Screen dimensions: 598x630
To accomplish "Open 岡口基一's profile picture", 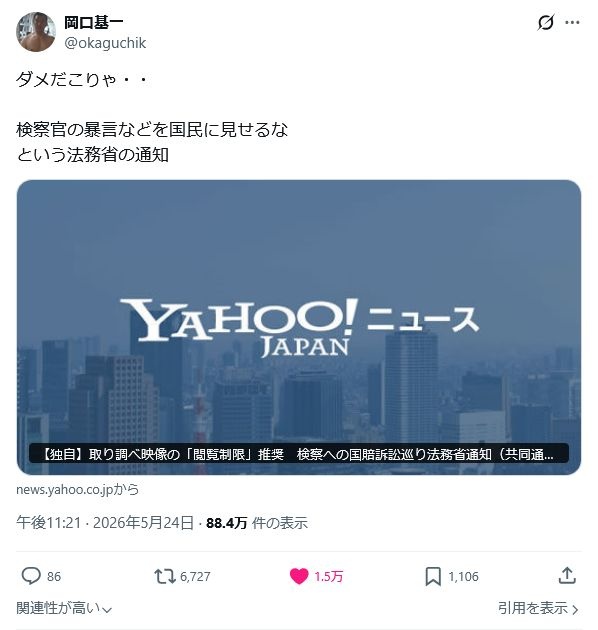I will tap(36, 32).
